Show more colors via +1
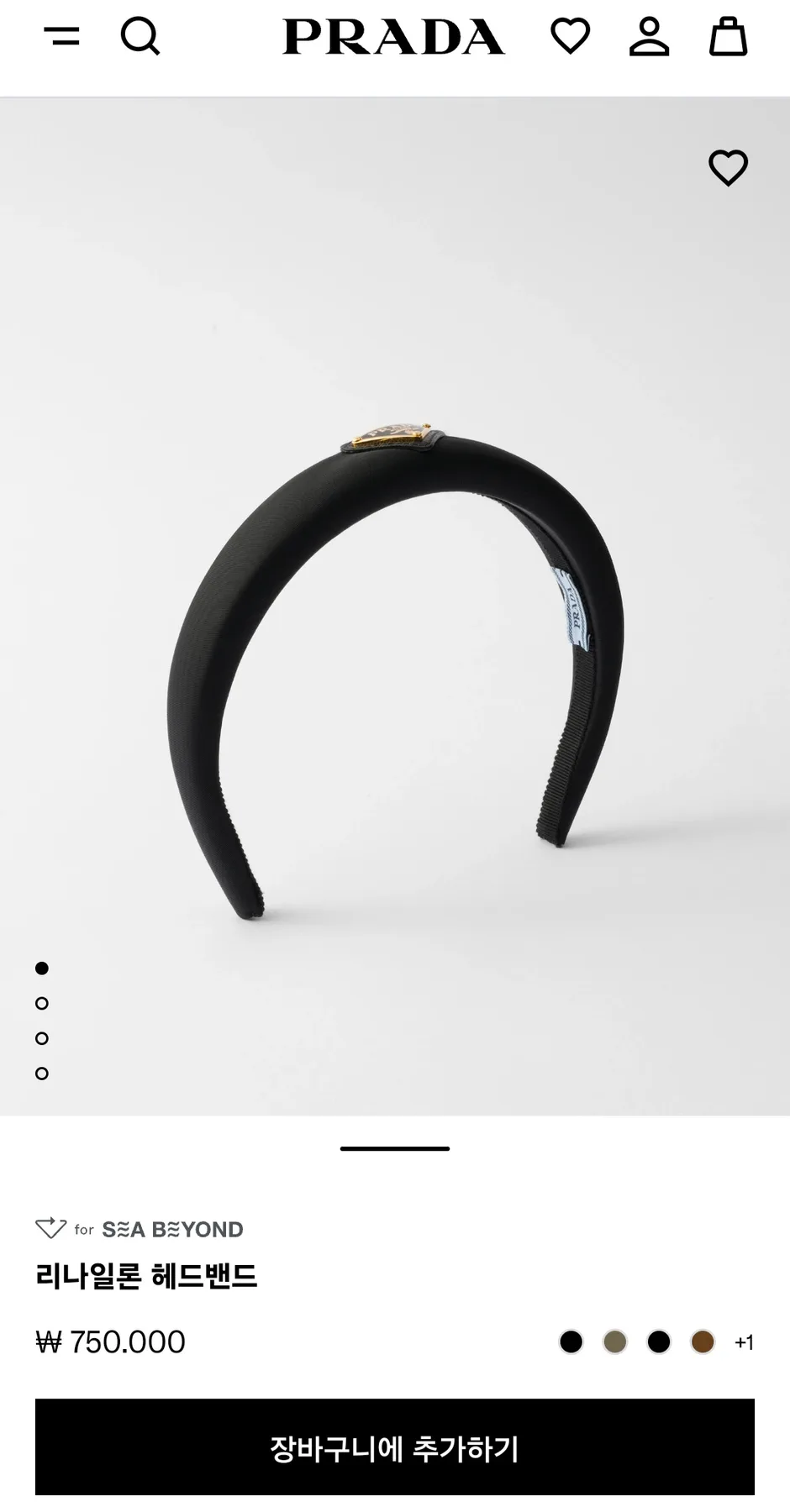 pyautogui.click(x=744, y=1342)
